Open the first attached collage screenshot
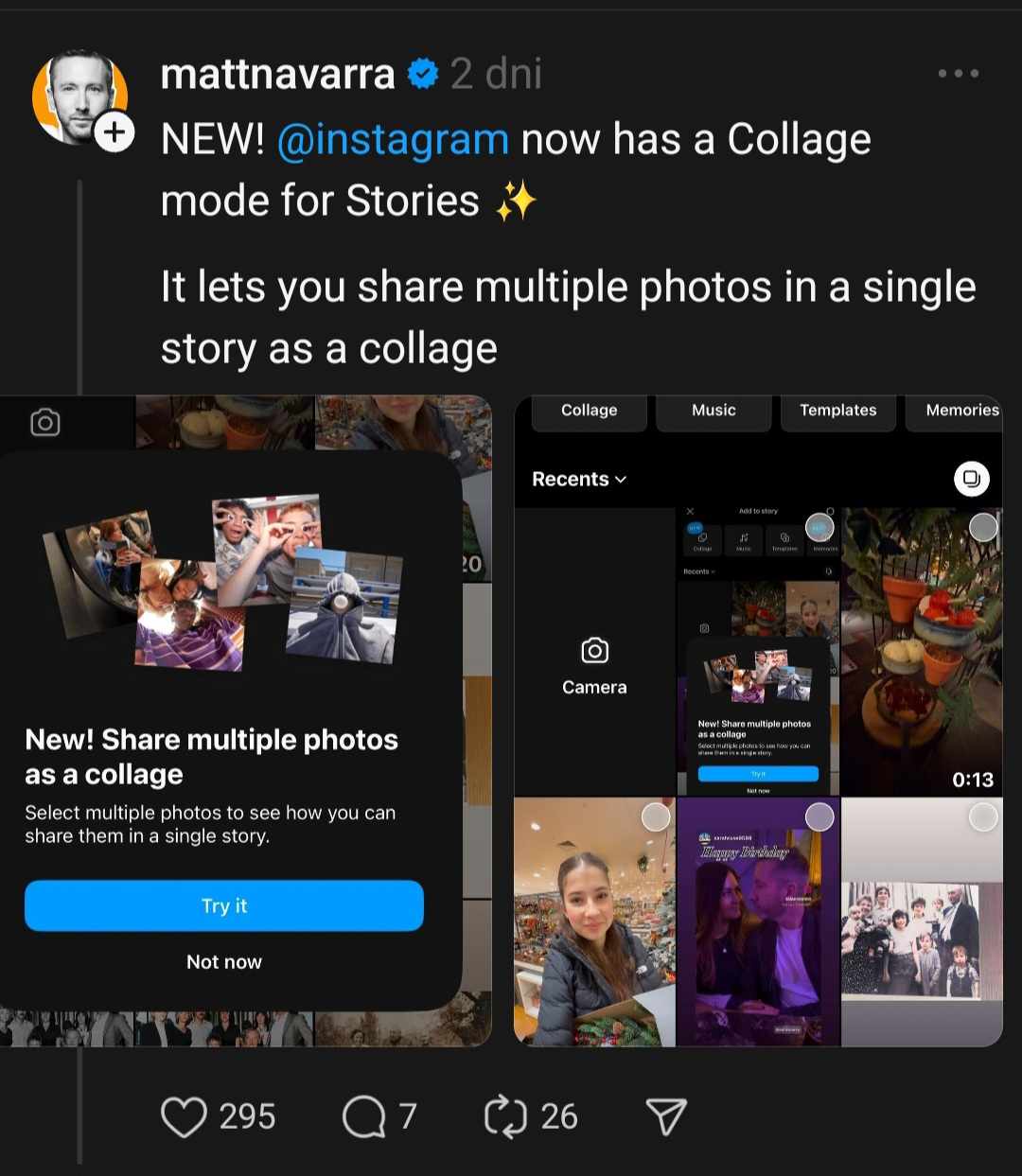This screenshot has width=1022, height=1176. pyautogui.click(x=245, y=720)
